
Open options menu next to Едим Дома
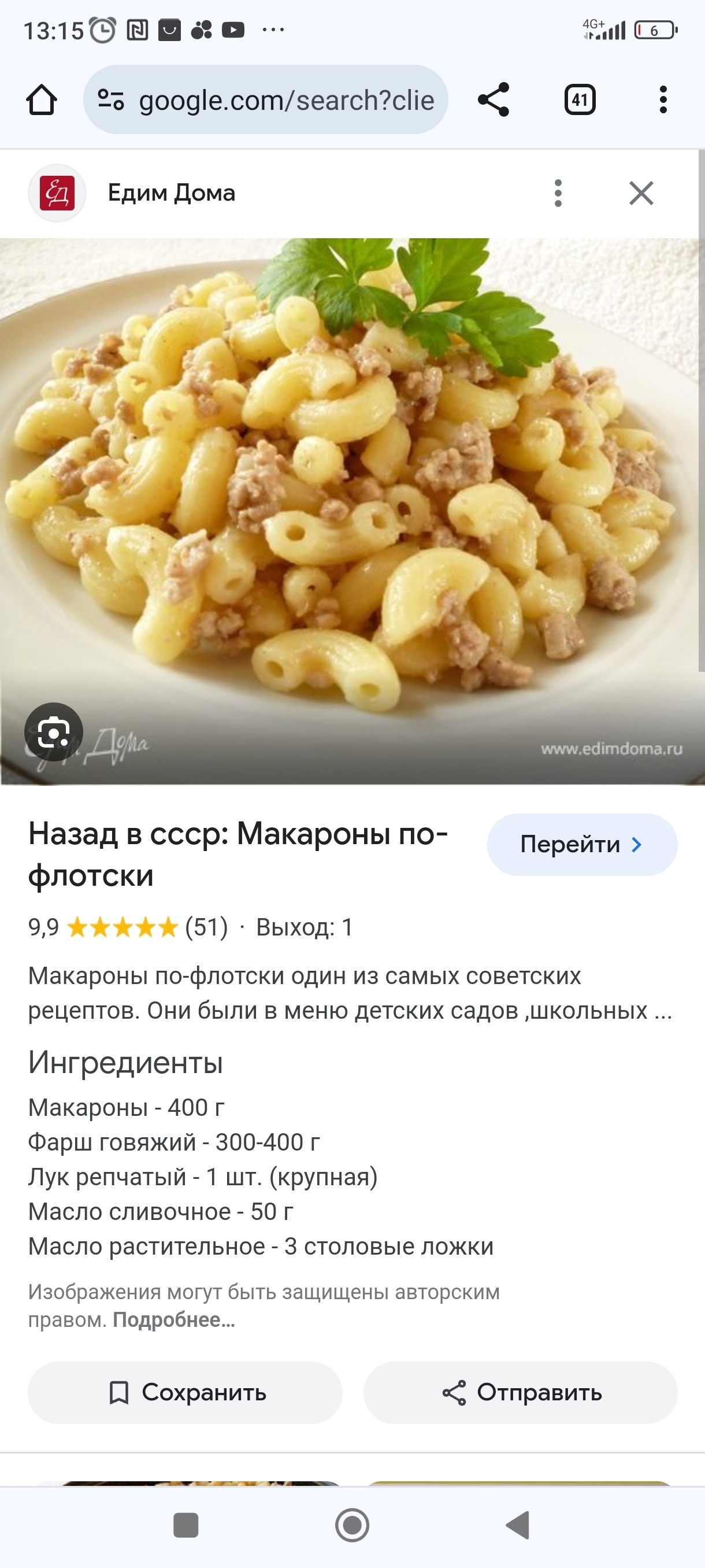558,194
